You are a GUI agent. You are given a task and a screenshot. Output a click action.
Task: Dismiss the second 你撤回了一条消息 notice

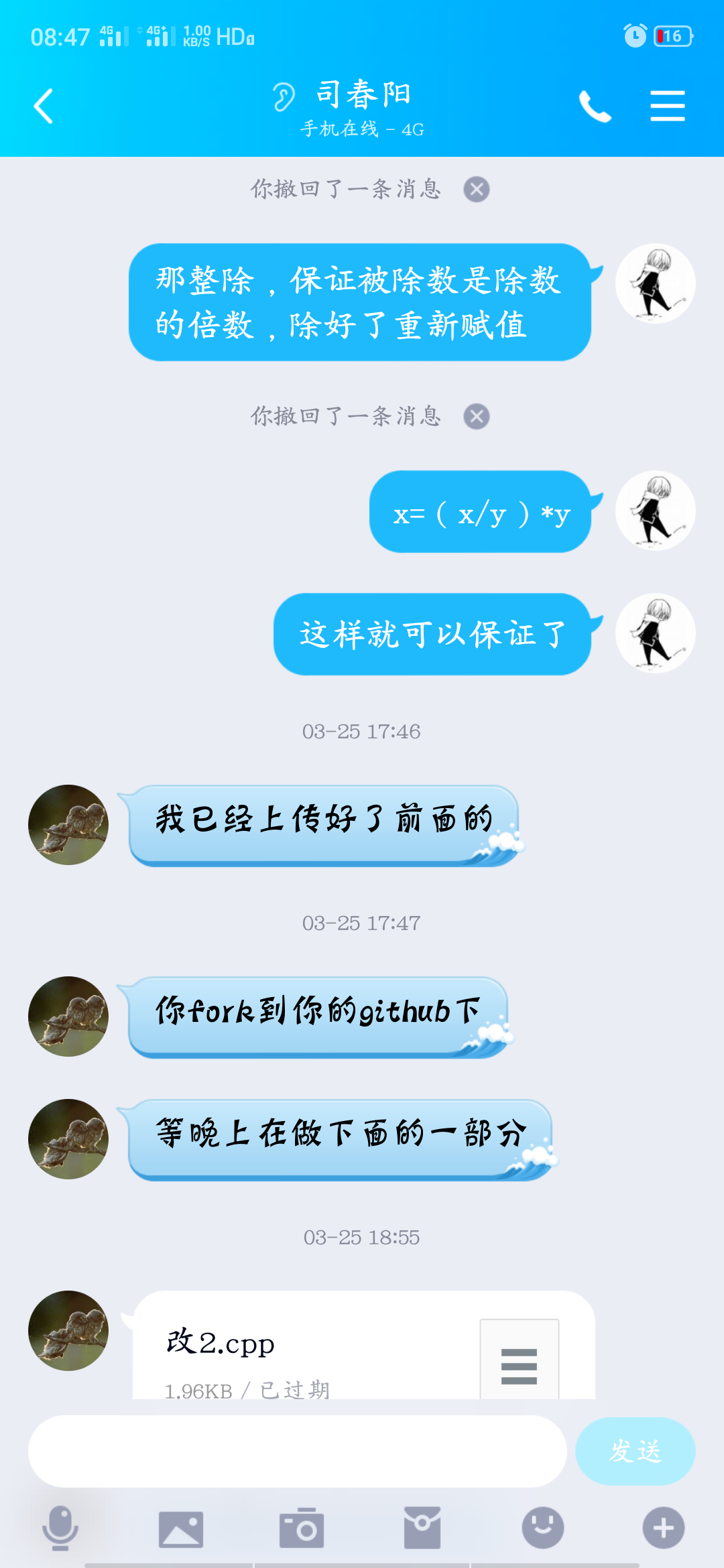click(476, 417)
